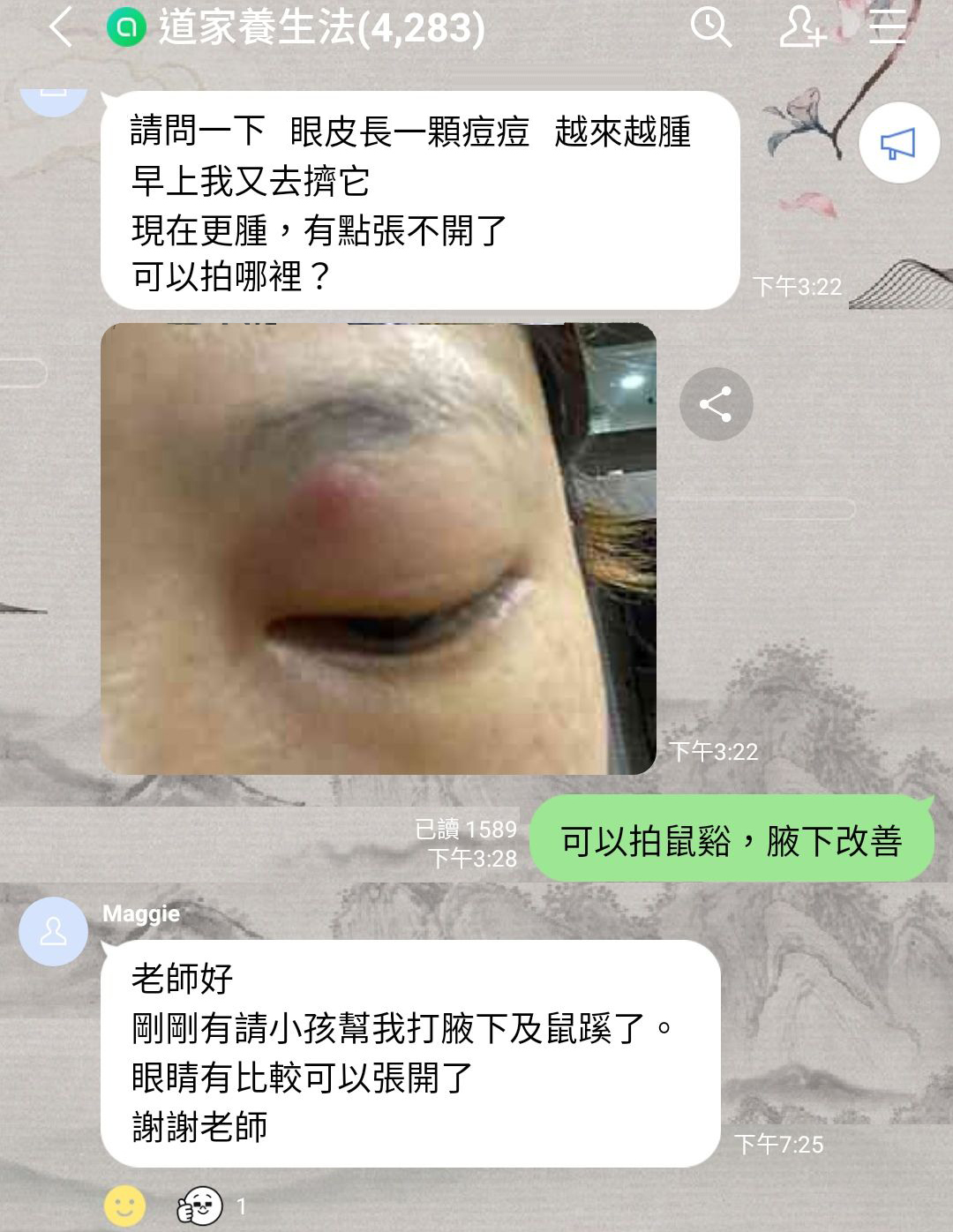Search messages in this chat
Screen dimensions: 953x1232
tap(710, 27)
